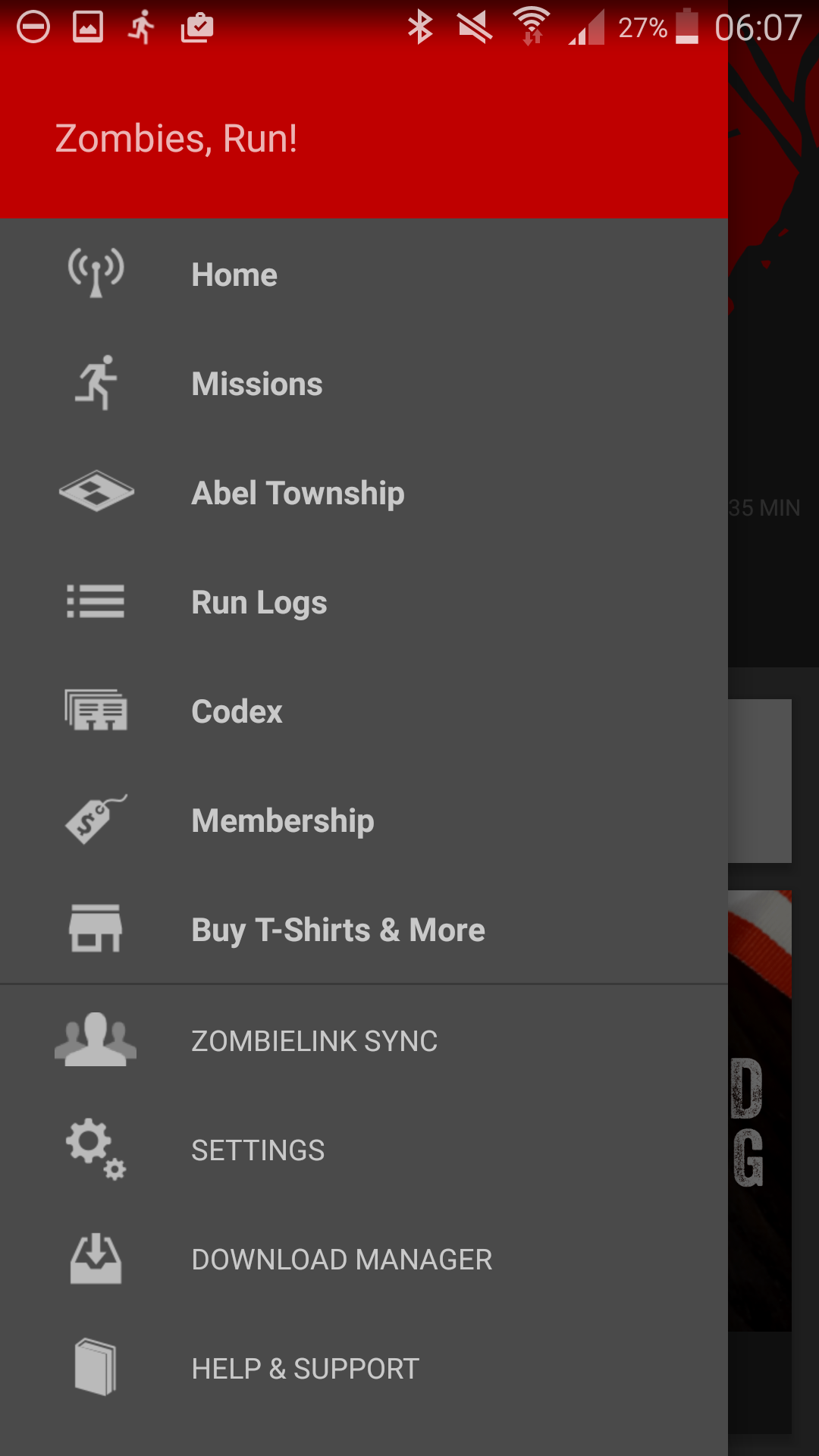The image size is (819, 1456).
Task: Go to Home in the drawer
Action: 364,275
